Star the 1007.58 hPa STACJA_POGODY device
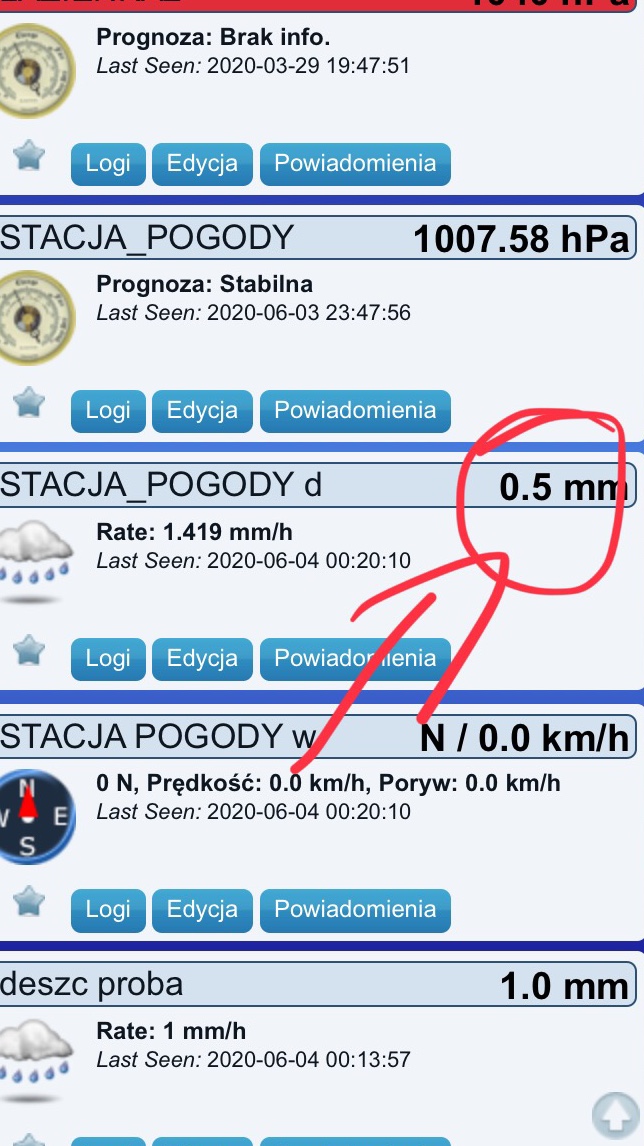The width and height of the screenshot is (644, 1146). coord(29,402)
